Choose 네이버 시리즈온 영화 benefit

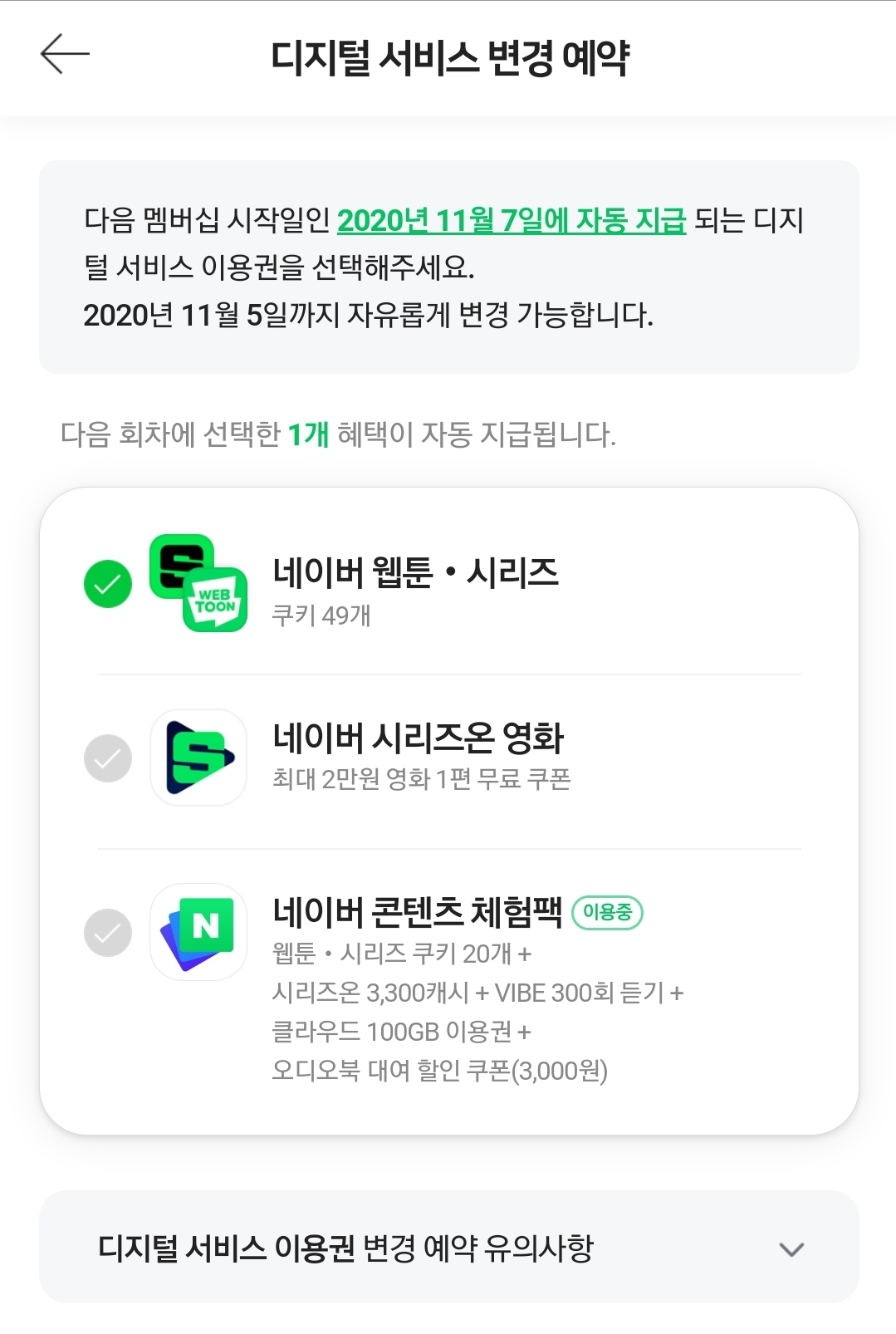(108, 758)
